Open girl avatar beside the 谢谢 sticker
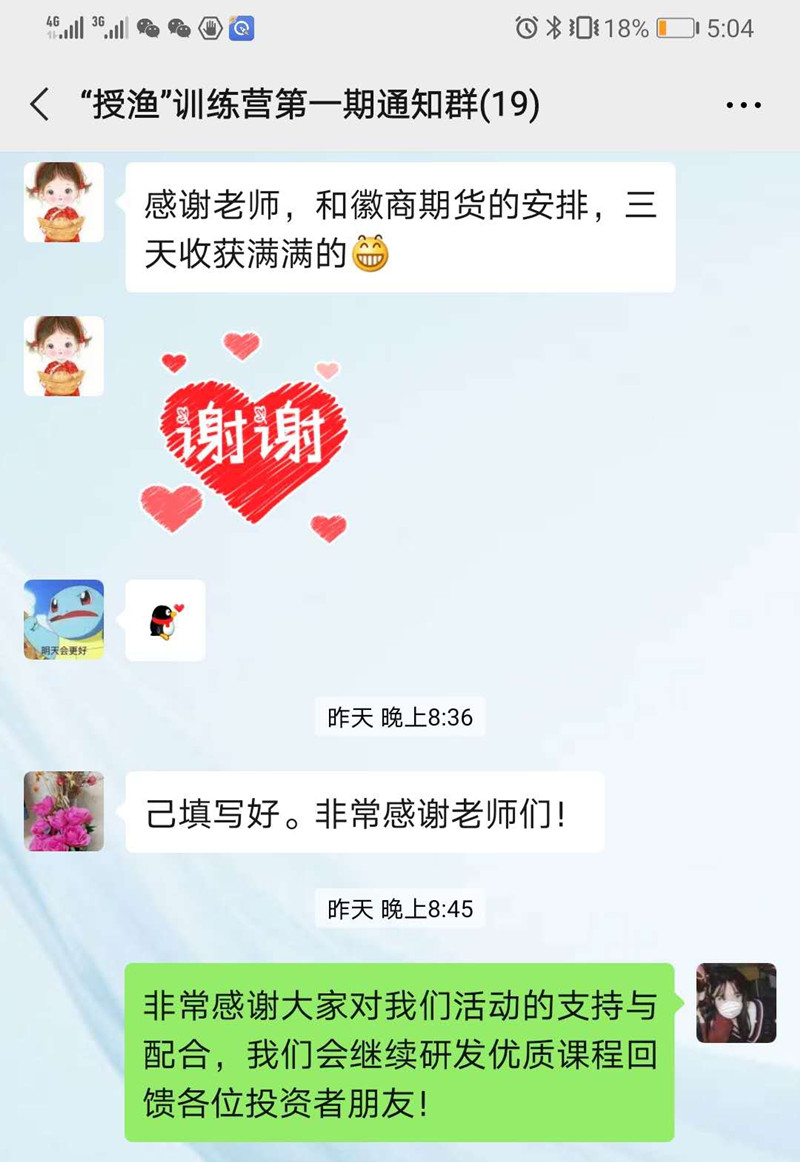 (x=64, y=356)
